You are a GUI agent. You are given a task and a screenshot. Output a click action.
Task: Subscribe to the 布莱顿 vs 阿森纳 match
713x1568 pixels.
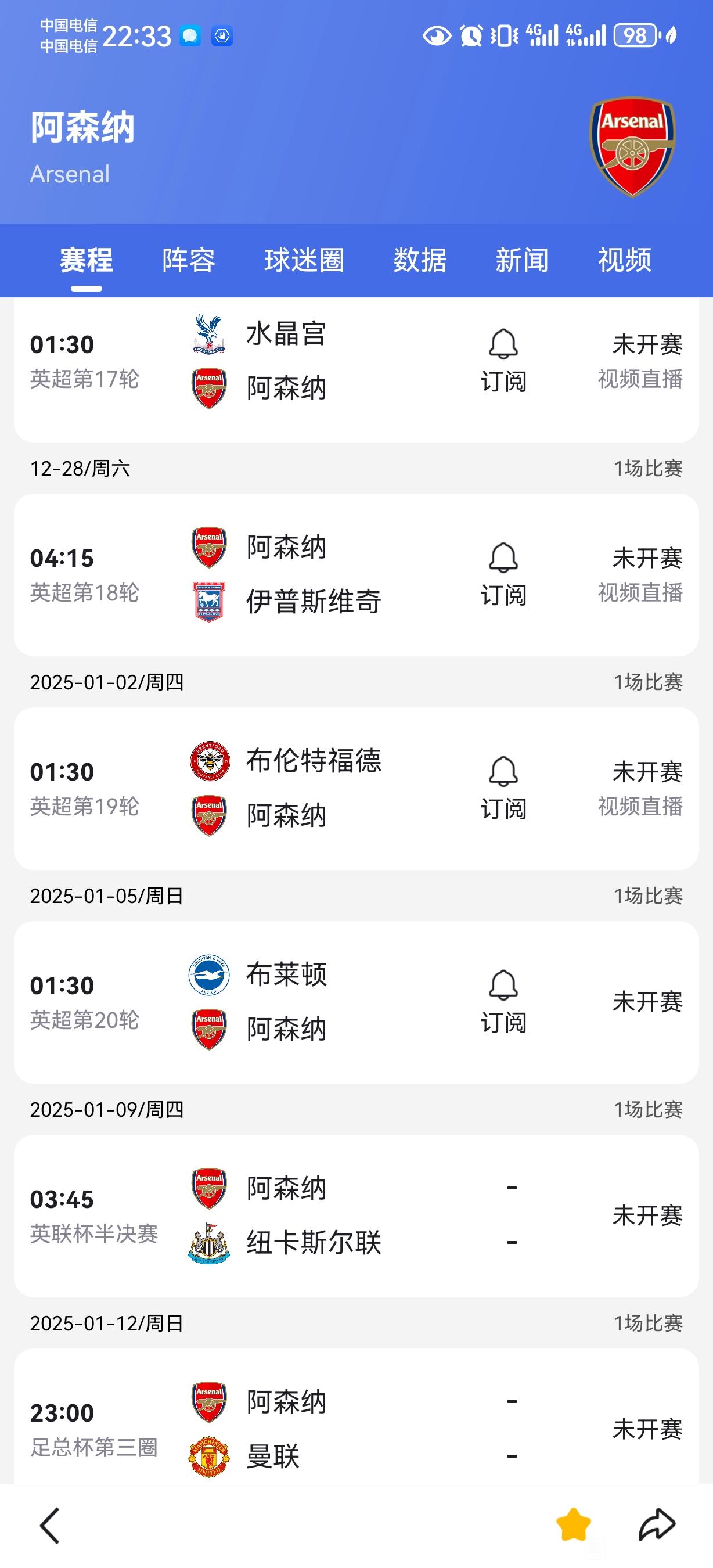pos(503,1001)
